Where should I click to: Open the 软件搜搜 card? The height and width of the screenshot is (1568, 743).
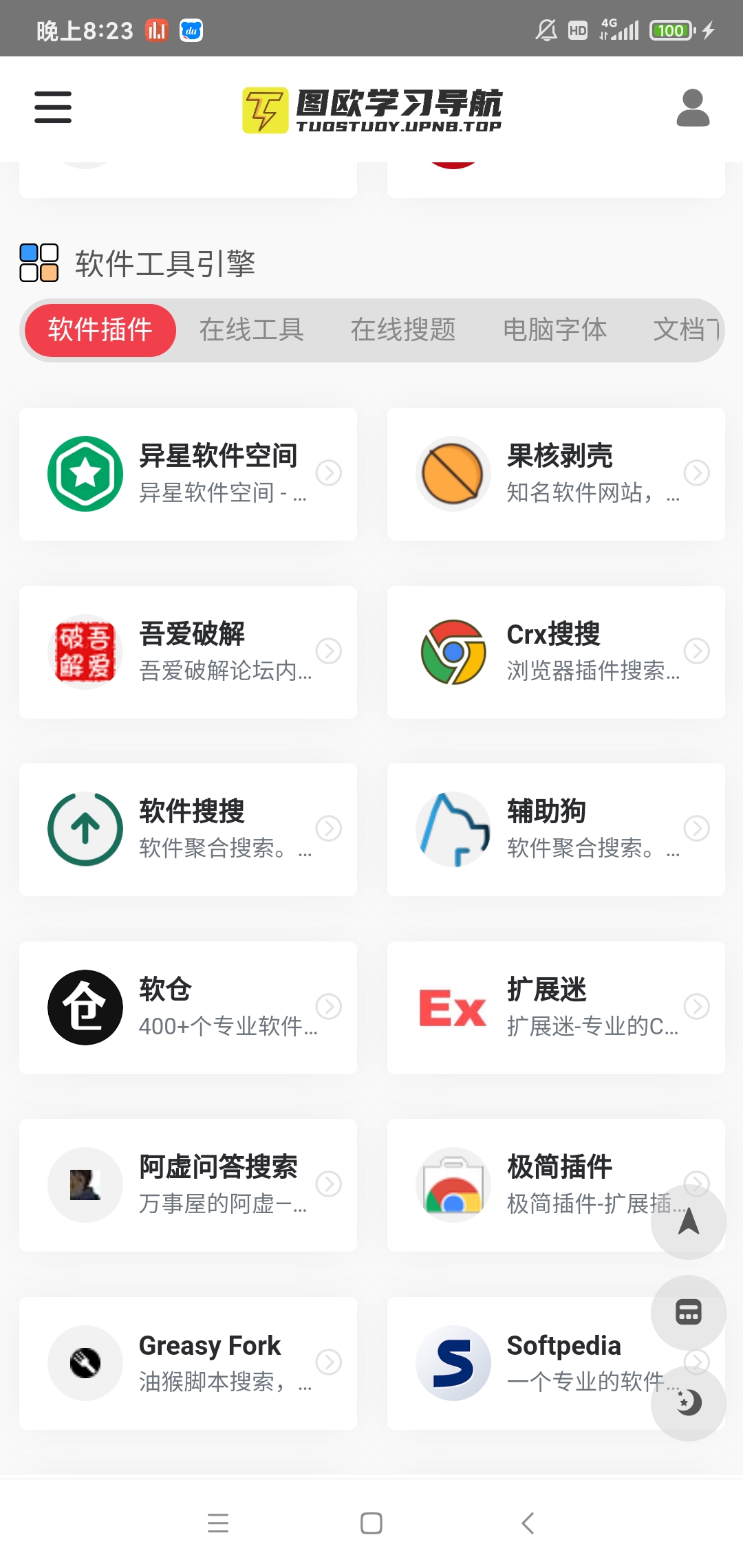pyautogui.click(x=188, y=829)
